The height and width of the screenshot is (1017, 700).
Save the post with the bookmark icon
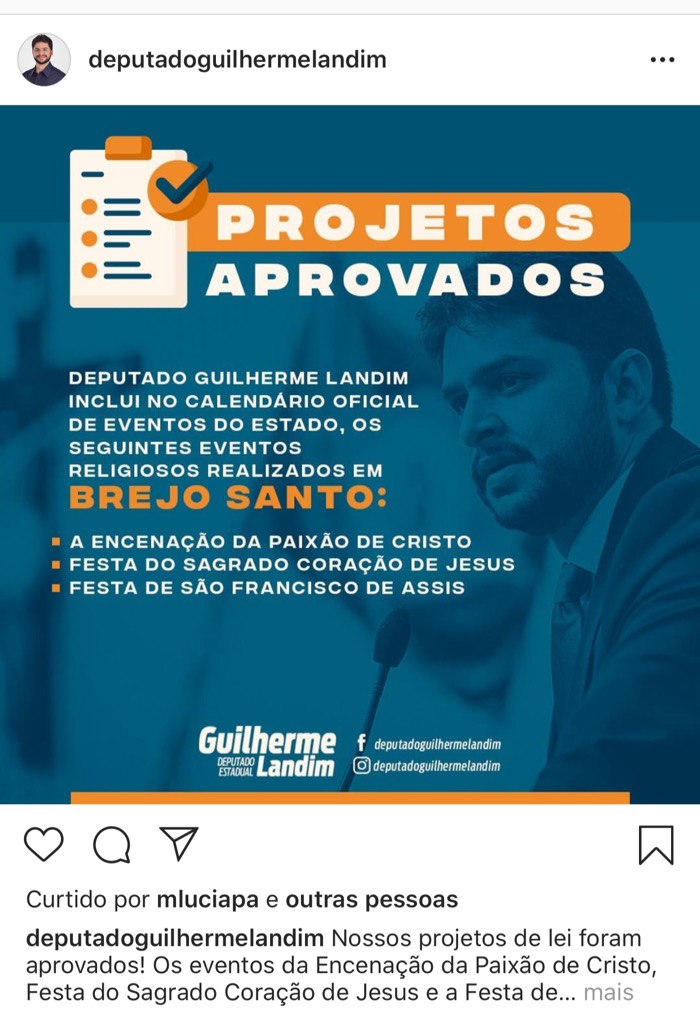tap(656, 845)
